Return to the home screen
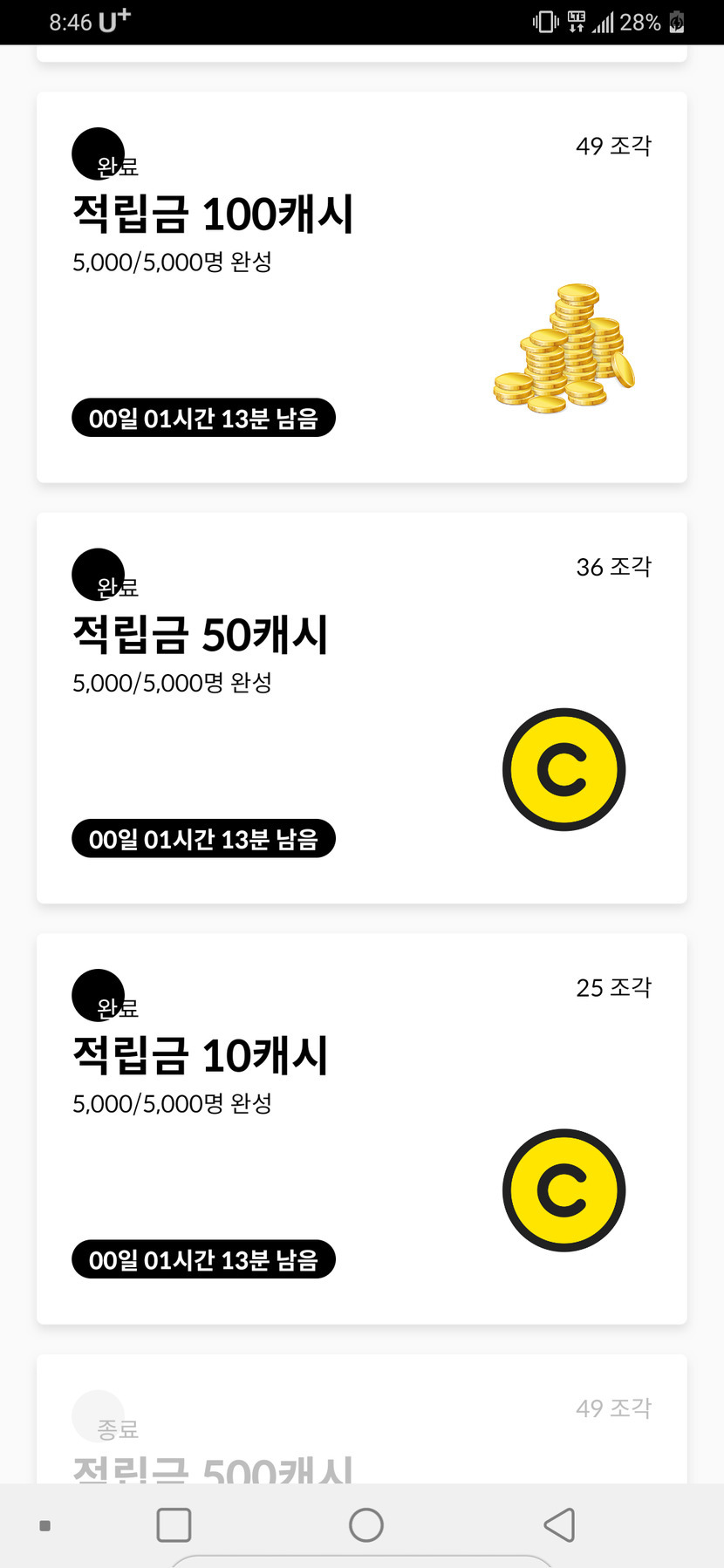Image resolution: width=724 pixels, height=1568 pixels. 365,1525
